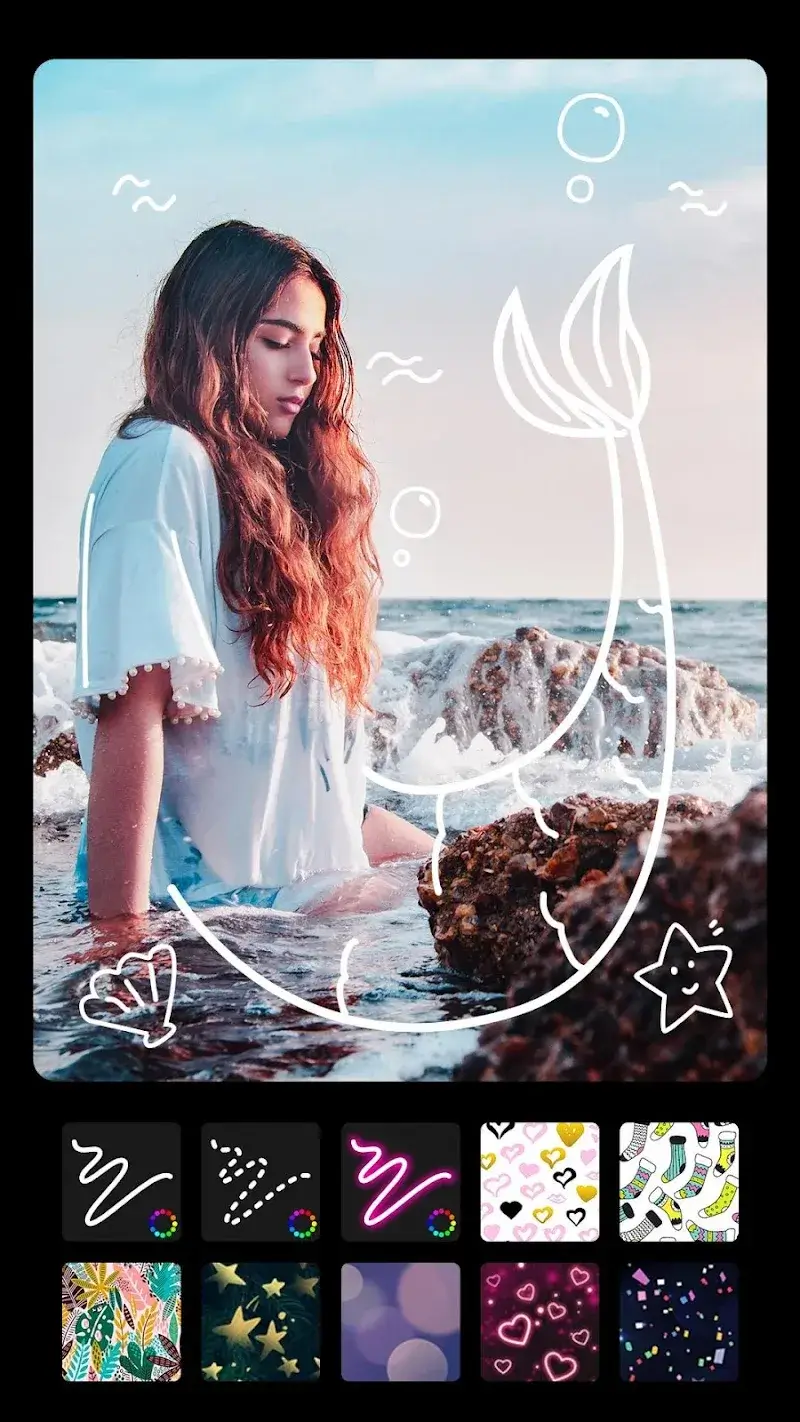The height and width of the screenshot is (1422, 800).
Task: Select the gold stars brush
Action: coord(261,1322)
